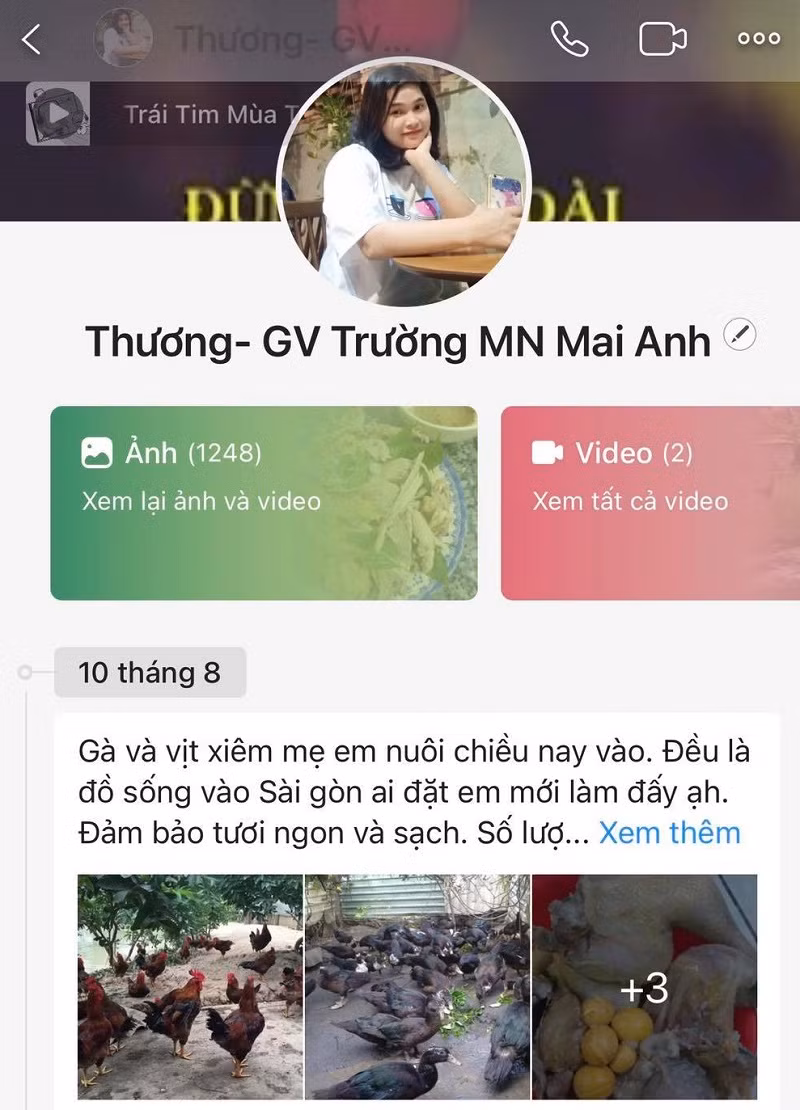Tap Xem thêm to expand the post text
This screenshot has height=1110, width=800.
671,831
